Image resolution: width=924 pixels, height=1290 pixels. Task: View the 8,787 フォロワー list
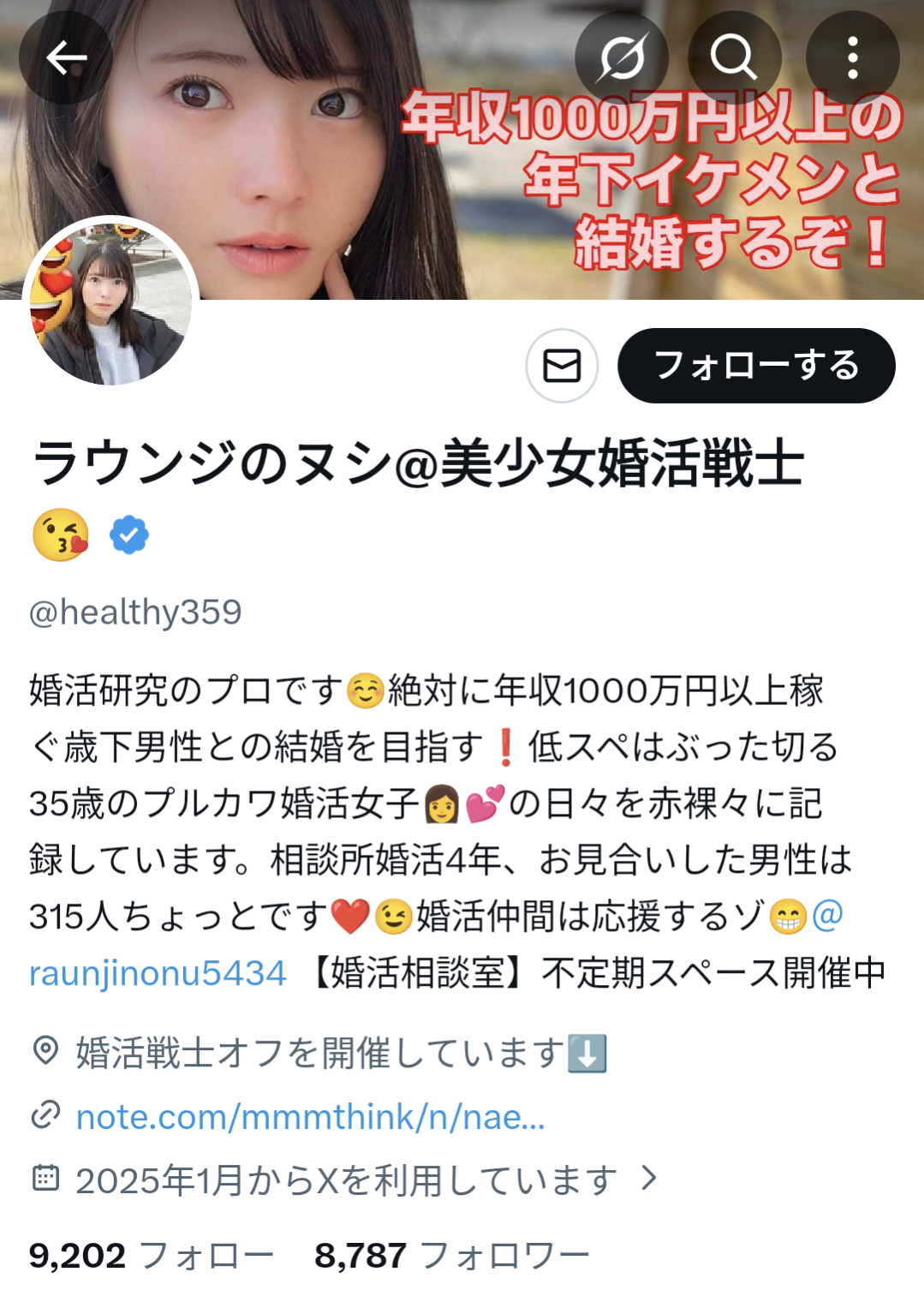pyautogui.click(x=451, y=1256)
